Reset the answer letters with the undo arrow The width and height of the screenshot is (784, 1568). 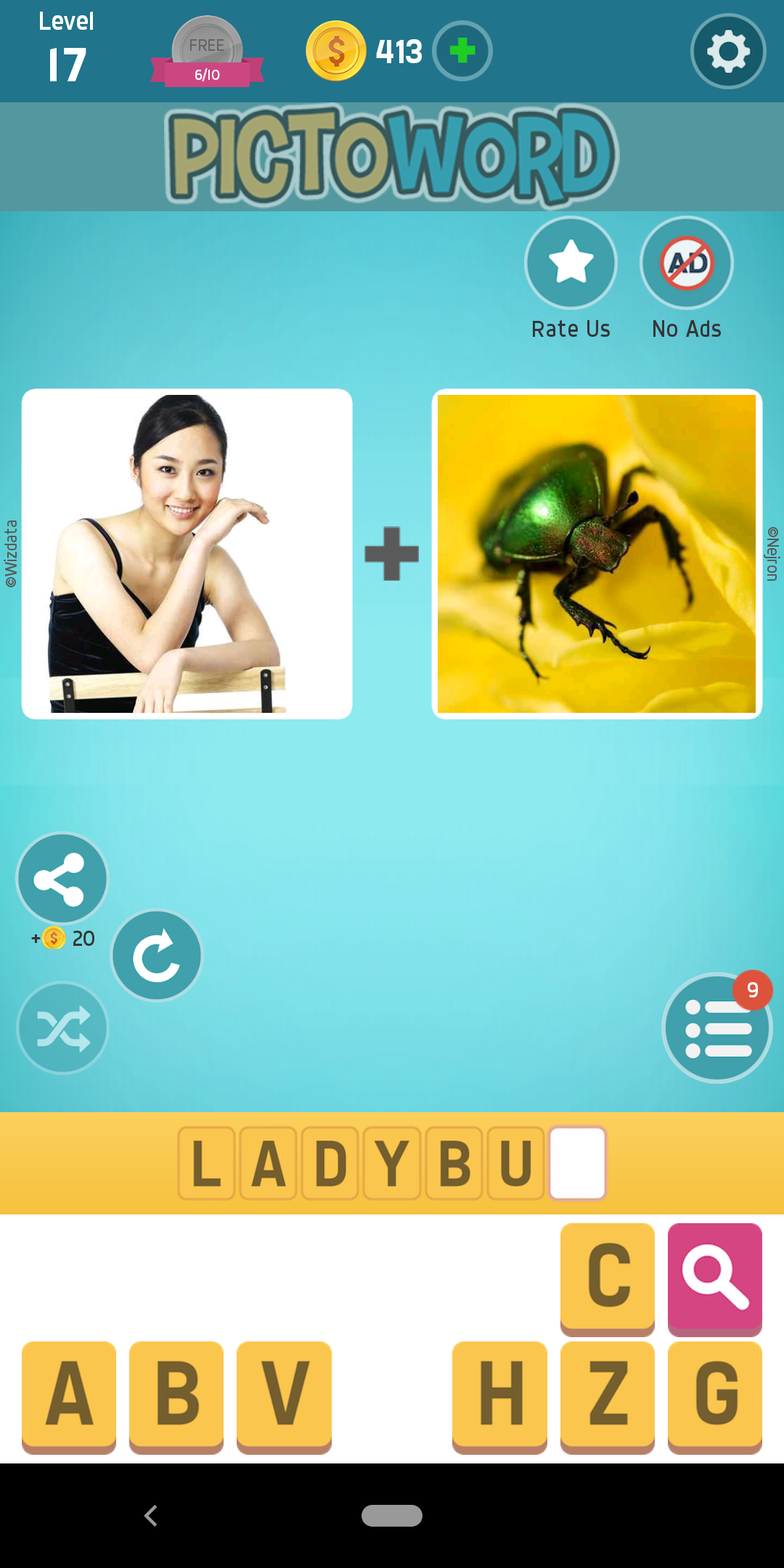pos(157,955)
